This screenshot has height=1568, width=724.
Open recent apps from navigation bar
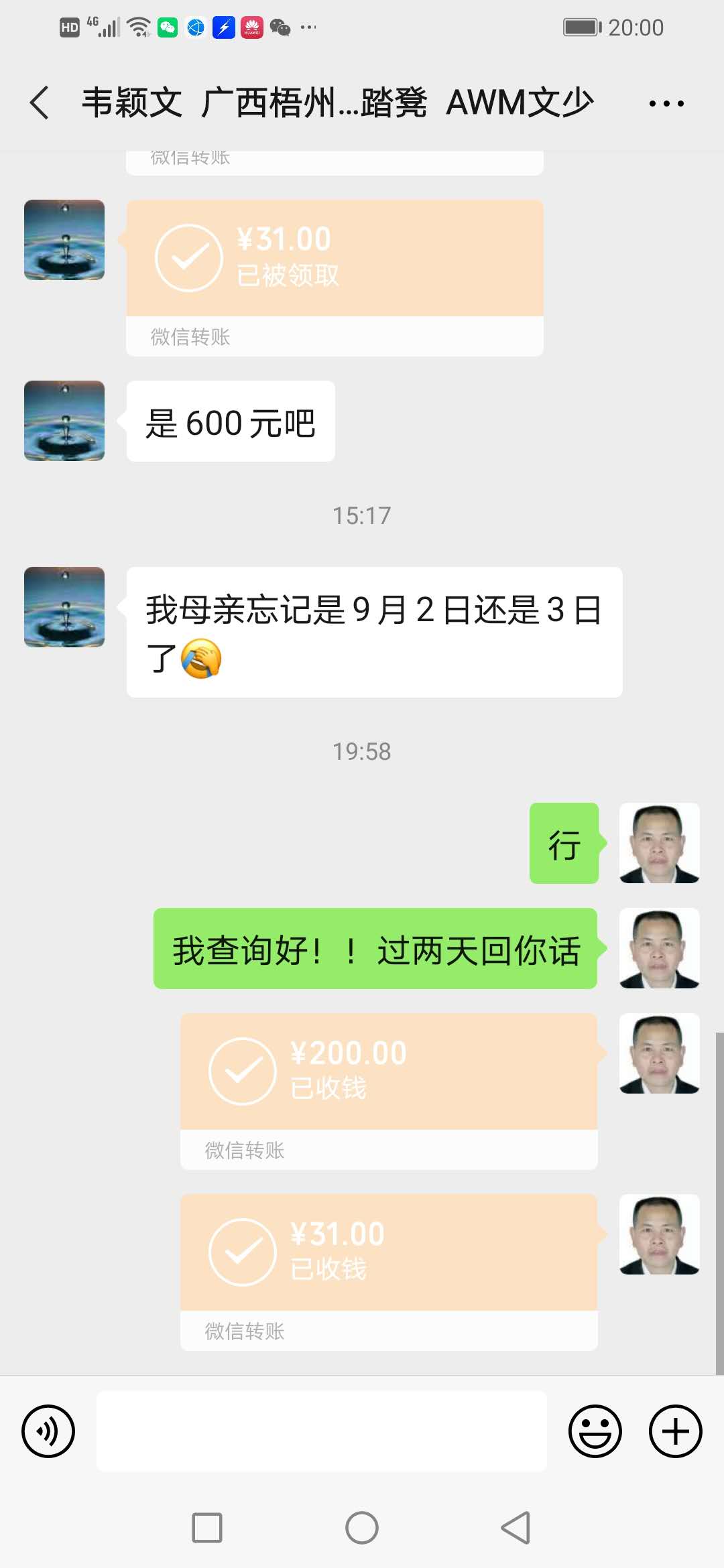coord(207,1528)
